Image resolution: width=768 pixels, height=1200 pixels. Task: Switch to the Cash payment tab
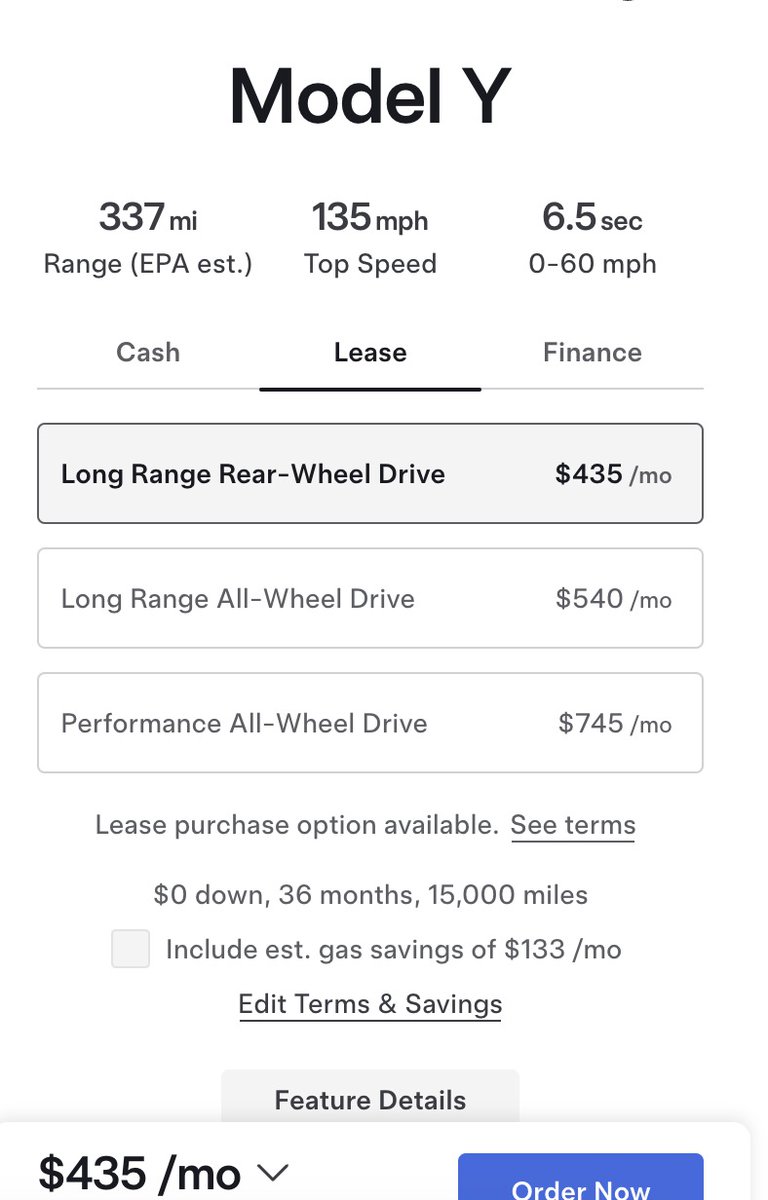coord(148,352)
